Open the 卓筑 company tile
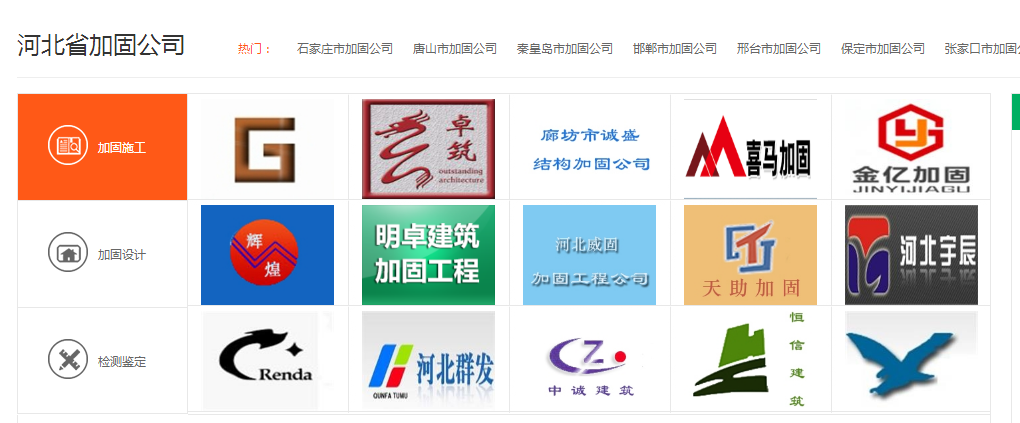 (x=428, y=149)
